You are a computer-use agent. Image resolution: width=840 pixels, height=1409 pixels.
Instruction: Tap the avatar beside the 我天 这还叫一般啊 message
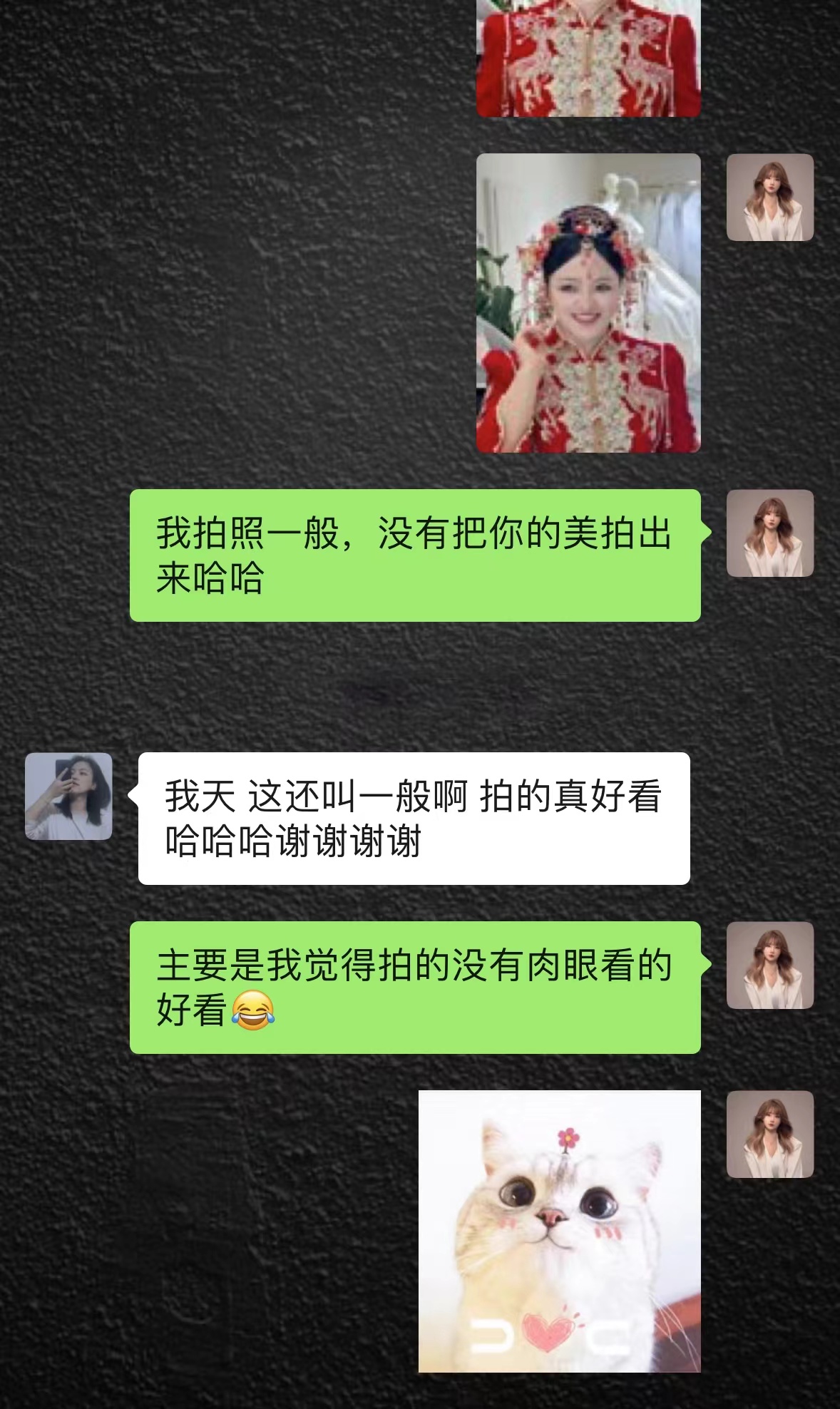pyautogui.click(x=68, y=796)
